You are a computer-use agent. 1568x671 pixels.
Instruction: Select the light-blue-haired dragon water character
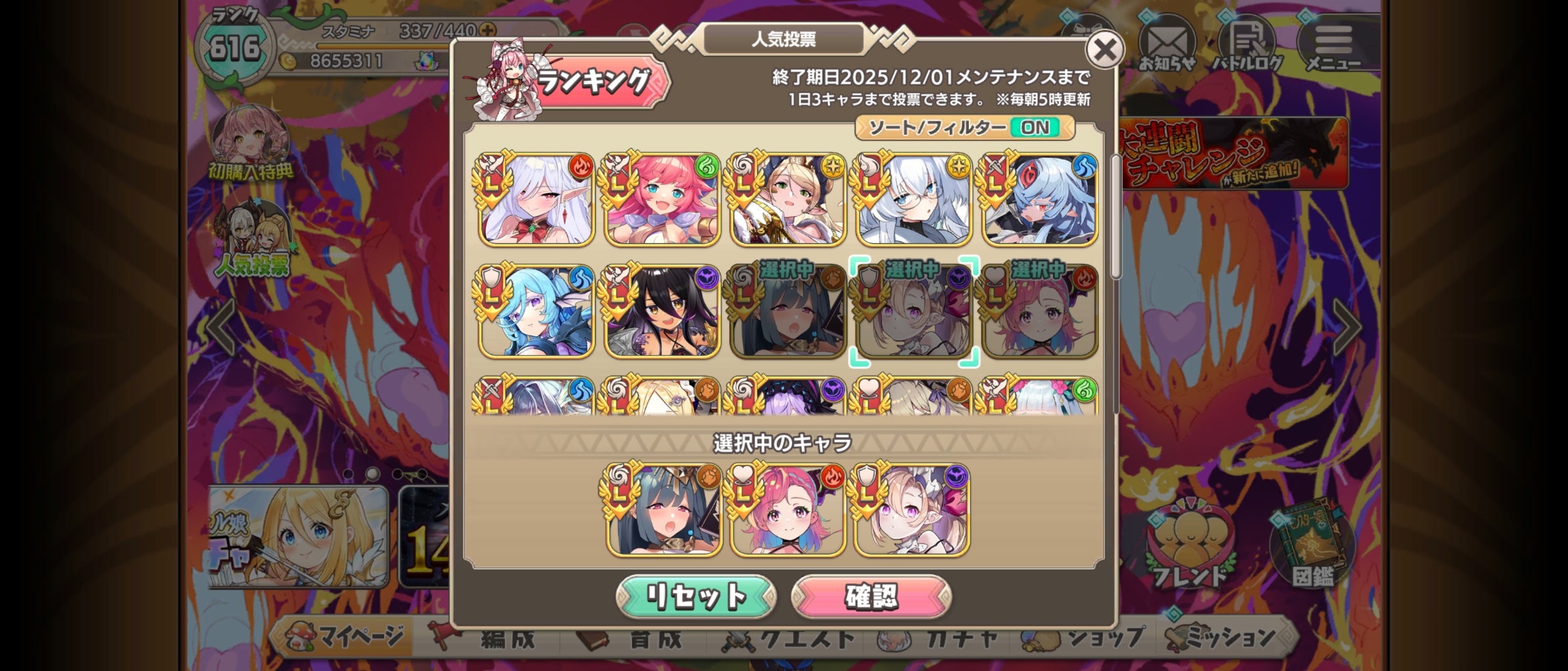click(x=536, y=312)
